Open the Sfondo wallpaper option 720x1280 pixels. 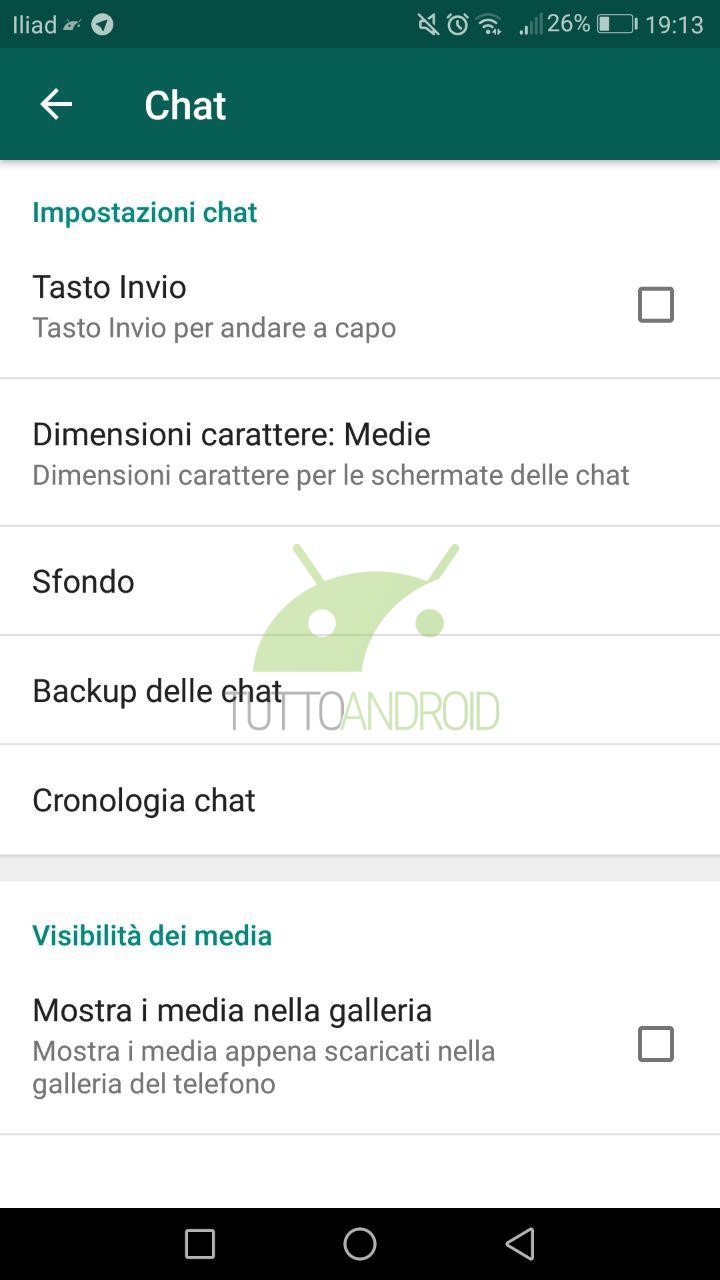click(84, 581)
